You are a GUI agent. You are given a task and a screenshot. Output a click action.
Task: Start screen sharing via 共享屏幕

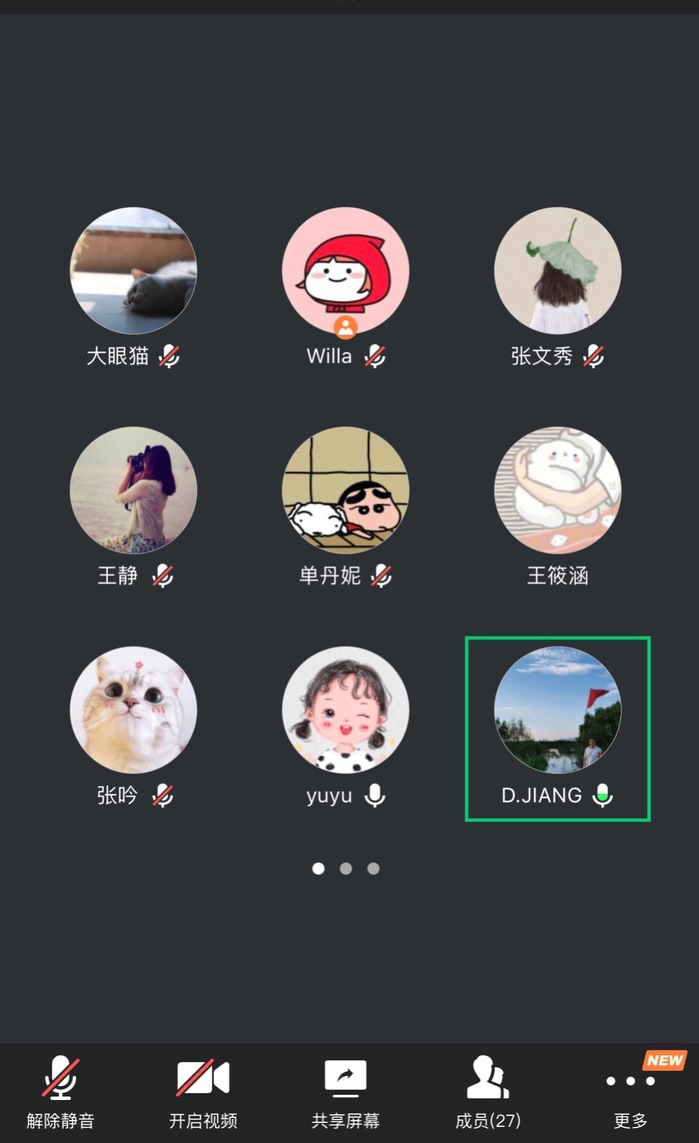pos(345,1090)
